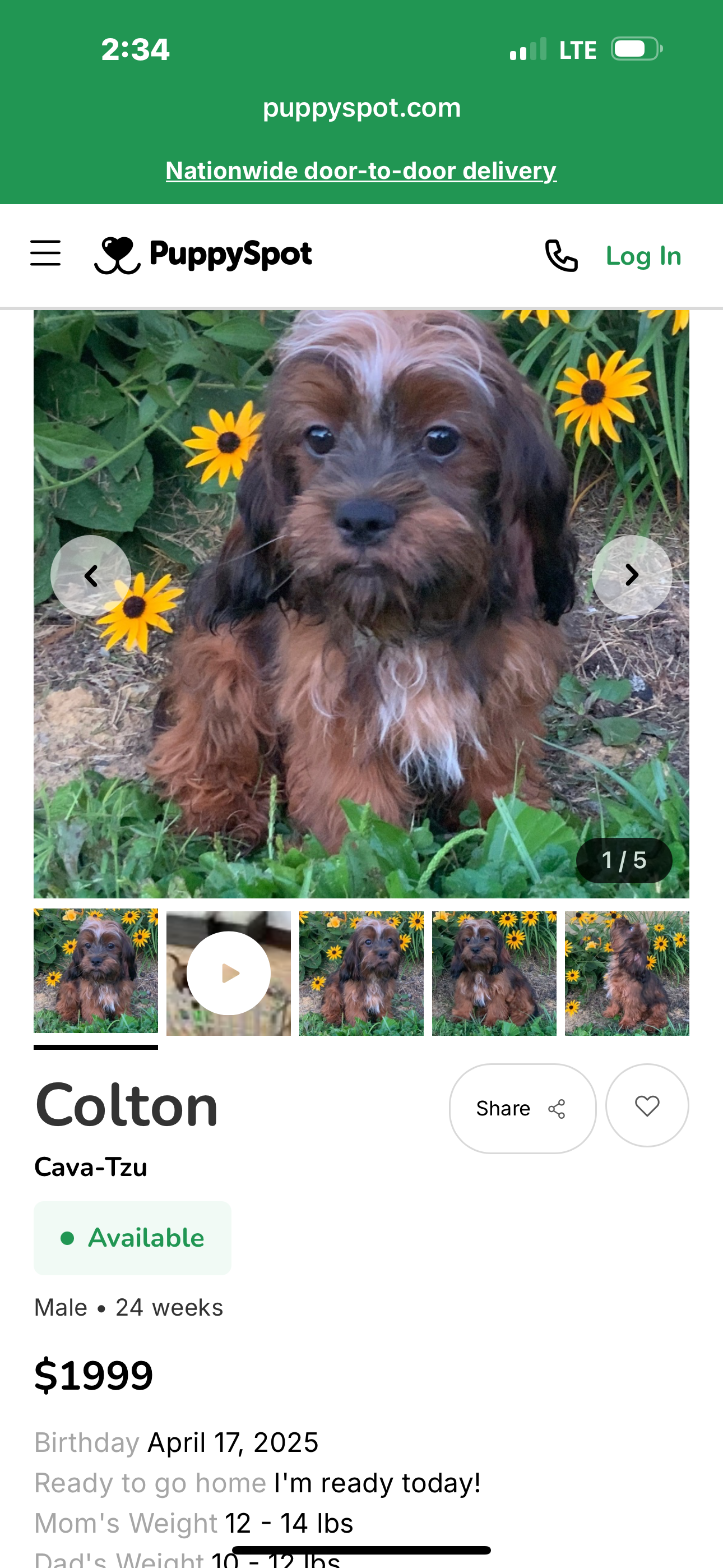This screenshot has height=1568, width=723.
Task: Open the hamburger menu
Action: click(45, 253)
